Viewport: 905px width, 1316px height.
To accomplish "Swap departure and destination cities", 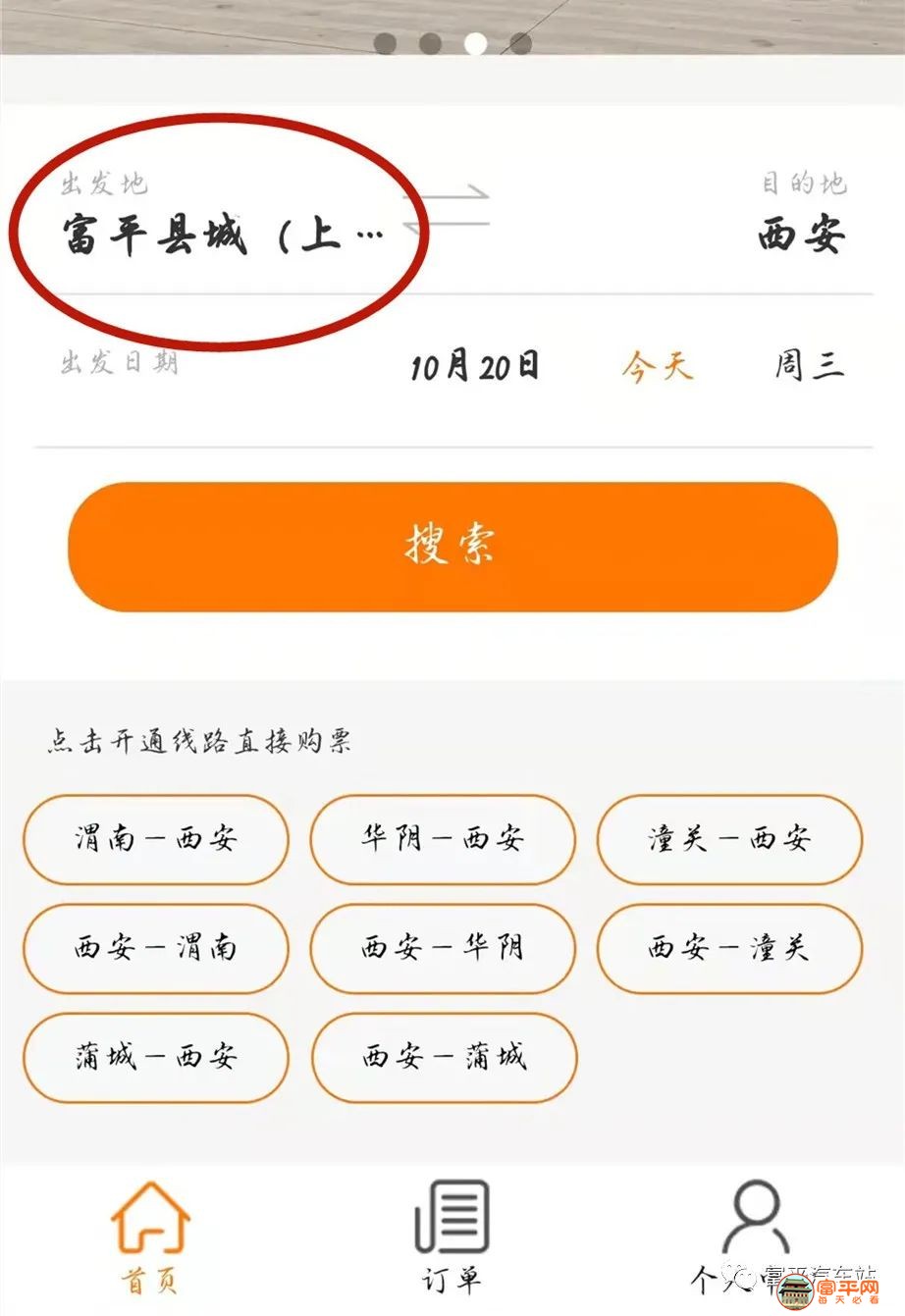I will [x=458, y=208].
